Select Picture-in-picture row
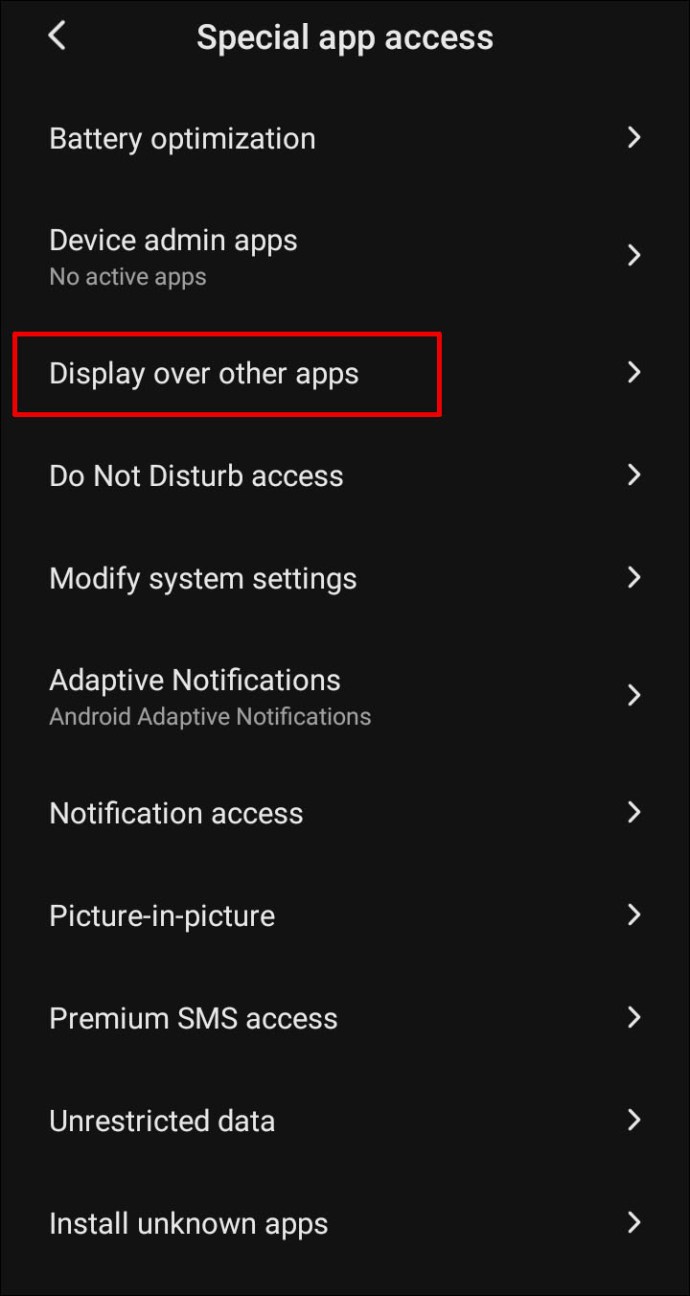Viewport: 690px width, 1296px height. (162, 916)
